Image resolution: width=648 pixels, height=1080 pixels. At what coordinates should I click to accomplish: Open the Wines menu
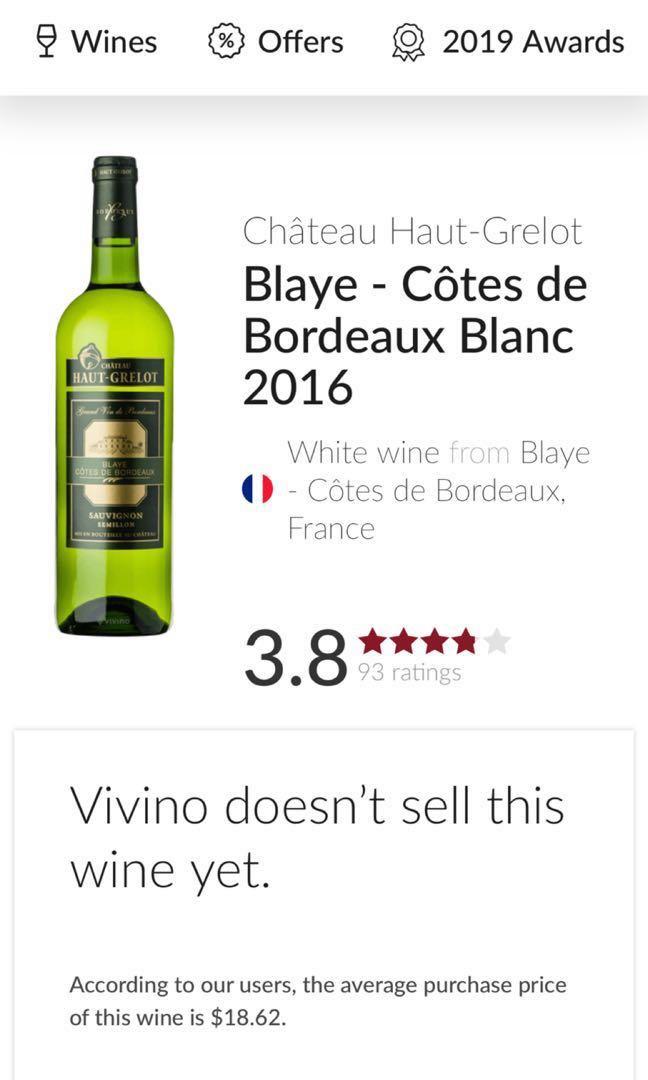coord(96,42)
